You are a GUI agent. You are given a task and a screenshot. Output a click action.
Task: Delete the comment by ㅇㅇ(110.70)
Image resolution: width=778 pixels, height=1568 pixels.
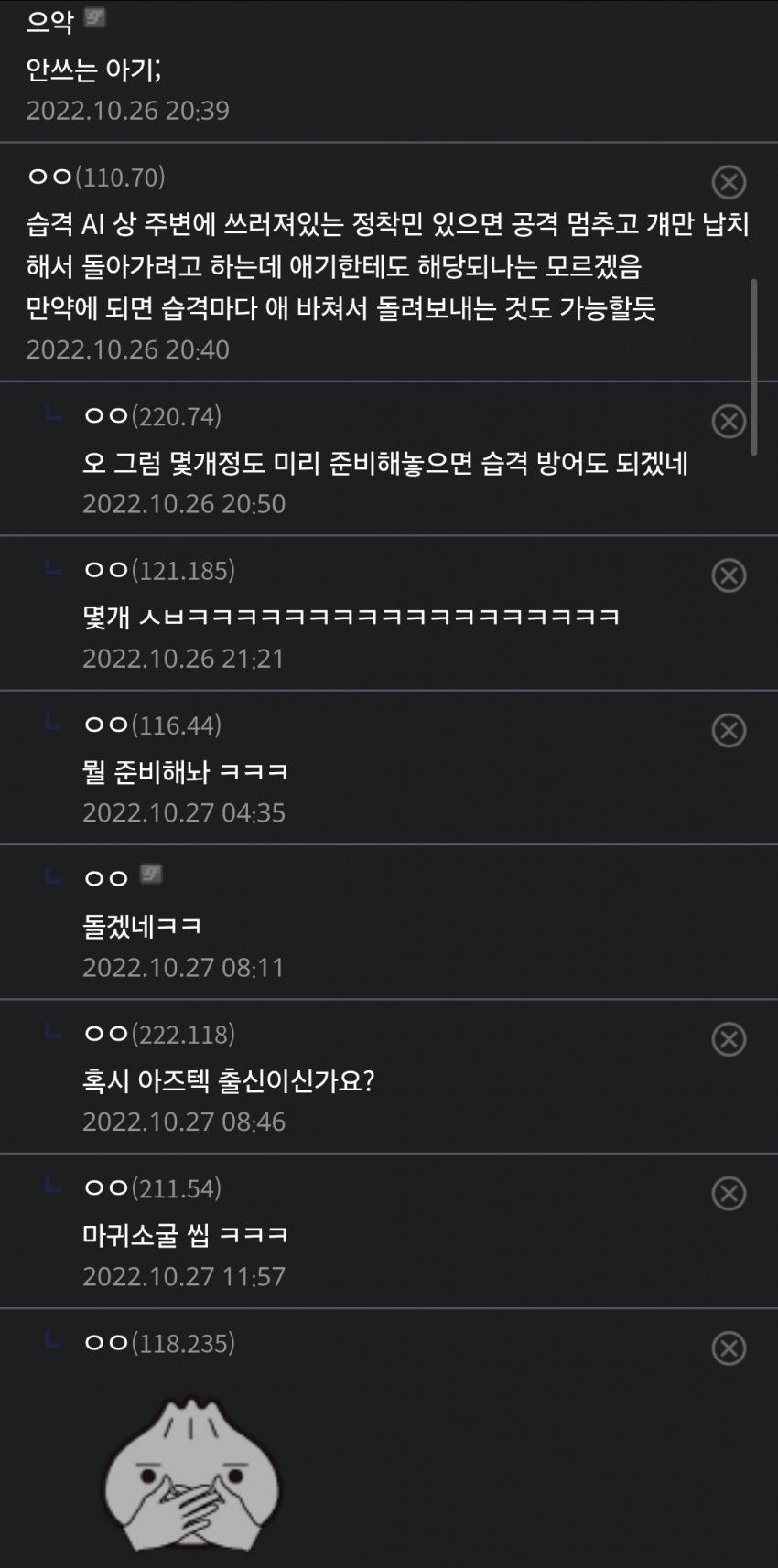pos(729,182)
